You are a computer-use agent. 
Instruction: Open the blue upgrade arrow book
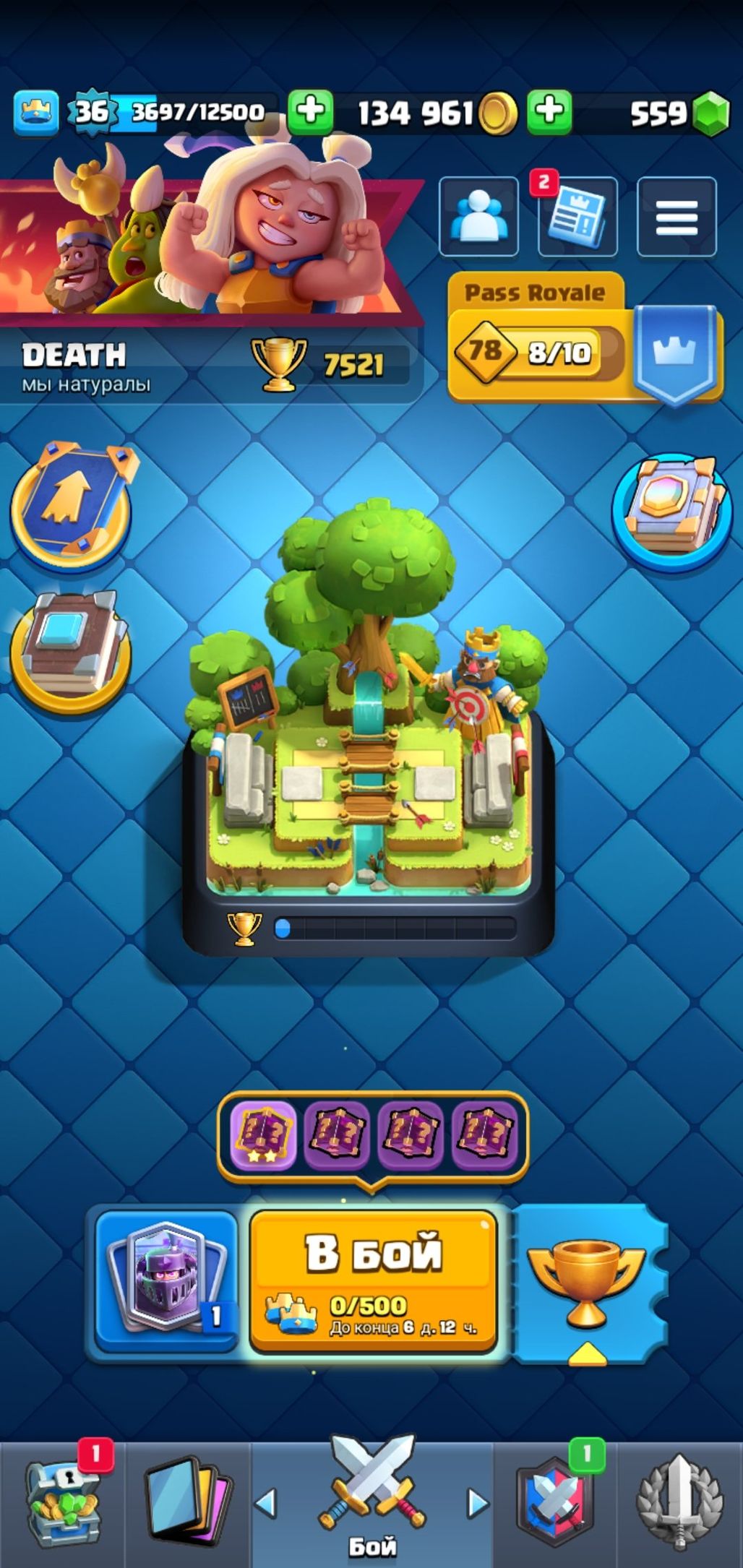[74, 504]
